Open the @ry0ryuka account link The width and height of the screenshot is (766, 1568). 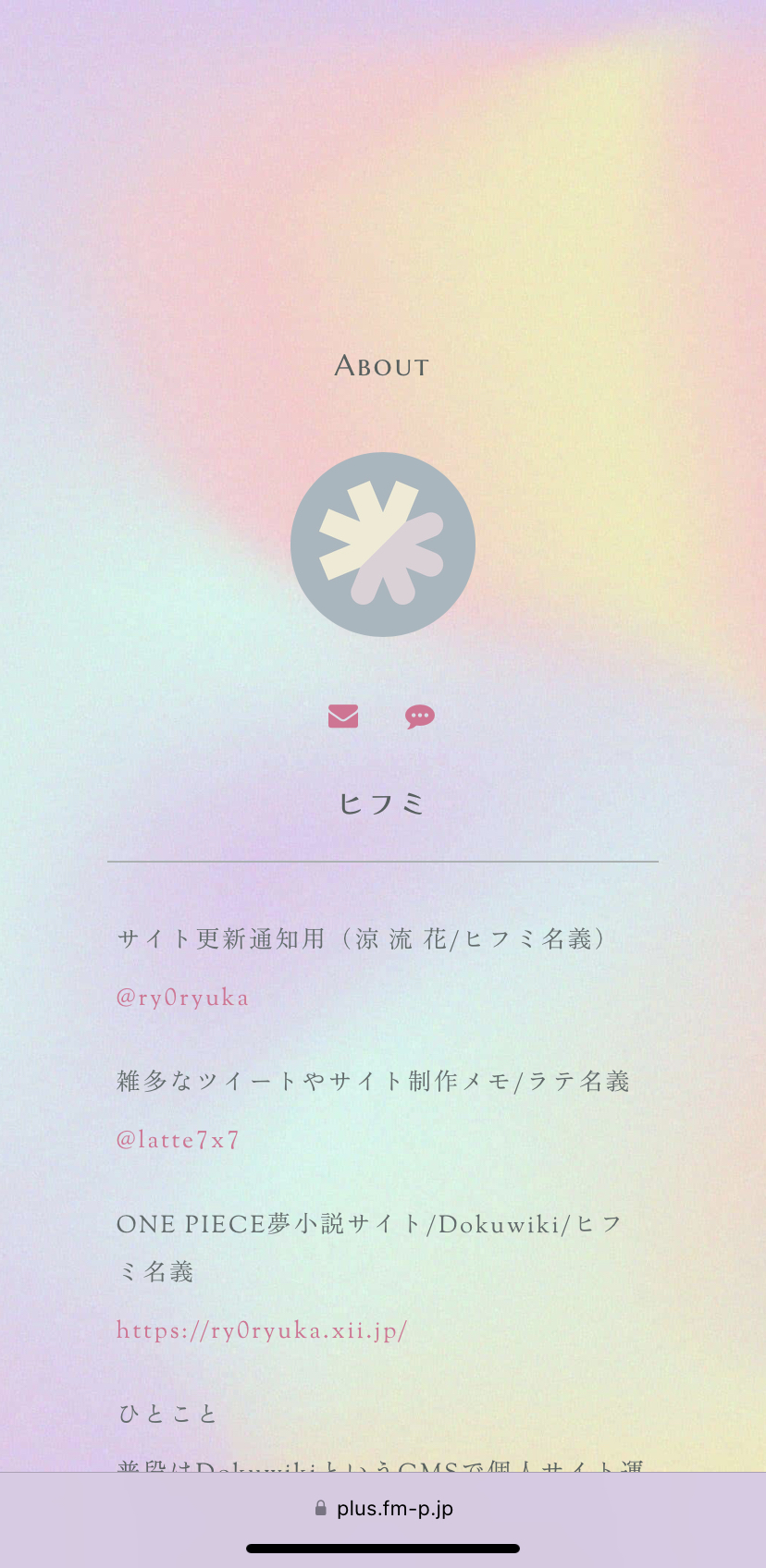coord(182,998)
